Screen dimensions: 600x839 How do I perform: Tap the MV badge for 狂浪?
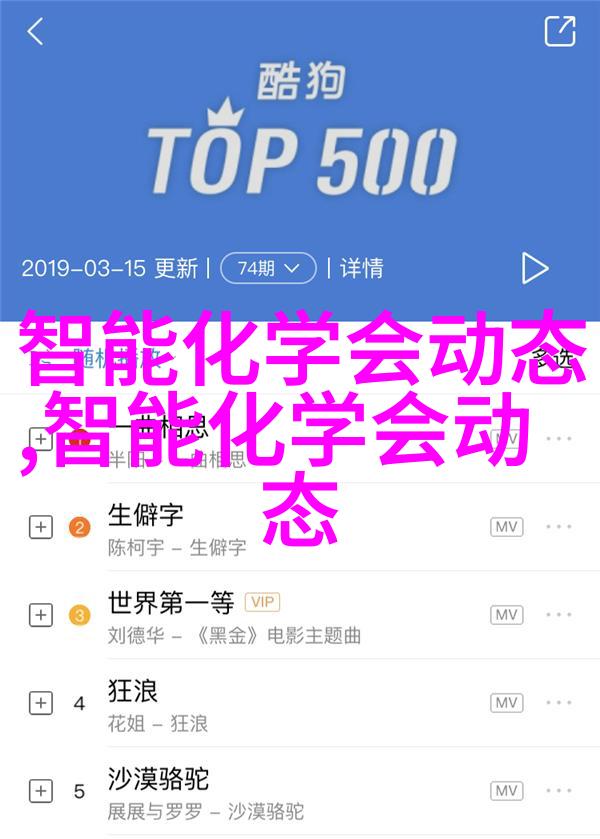pyautogui.click(x=507, y=703)
